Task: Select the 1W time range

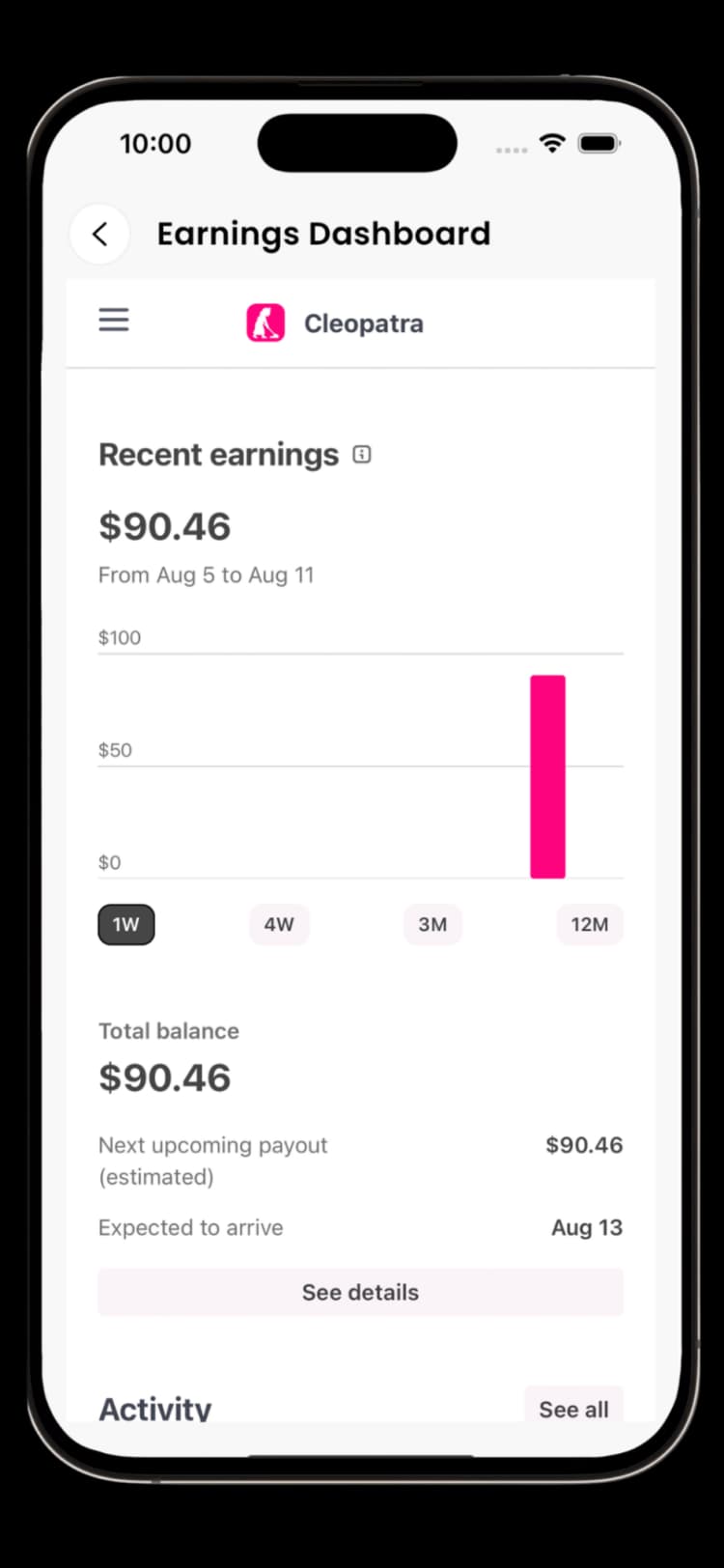Action: (126, 924)
